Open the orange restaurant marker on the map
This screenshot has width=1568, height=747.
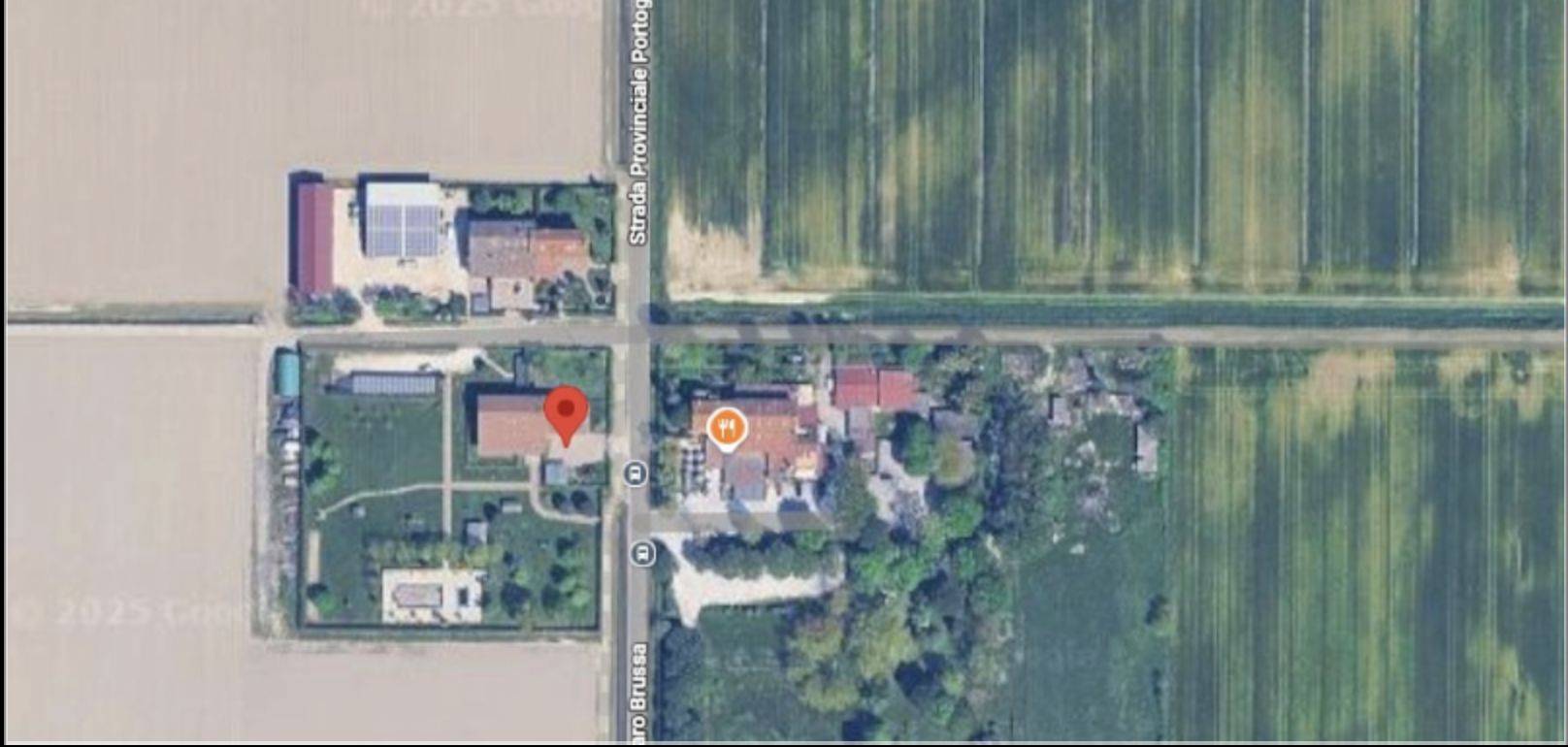point(726,428)
